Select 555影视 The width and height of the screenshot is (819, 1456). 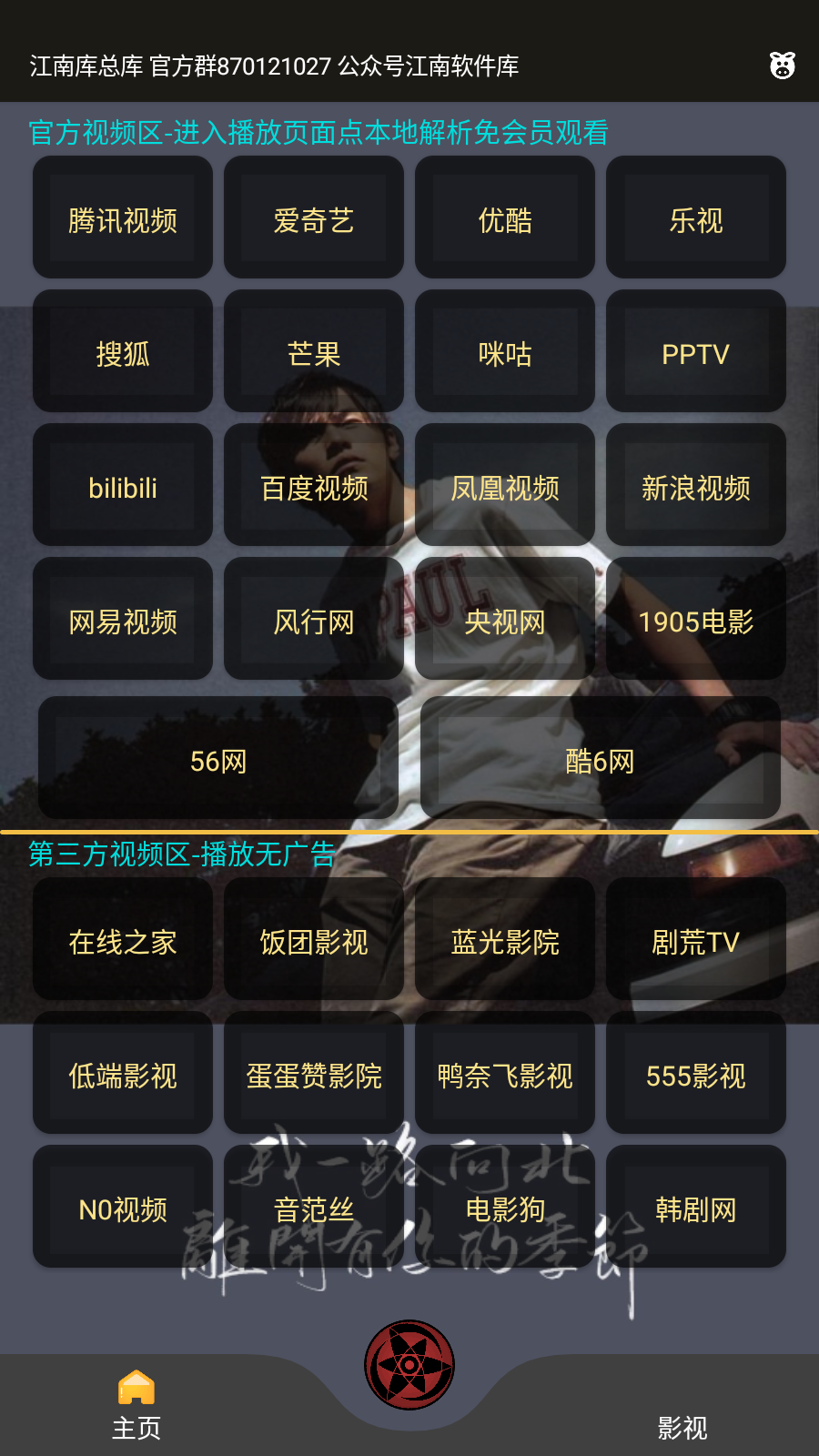pos(696,1074)
